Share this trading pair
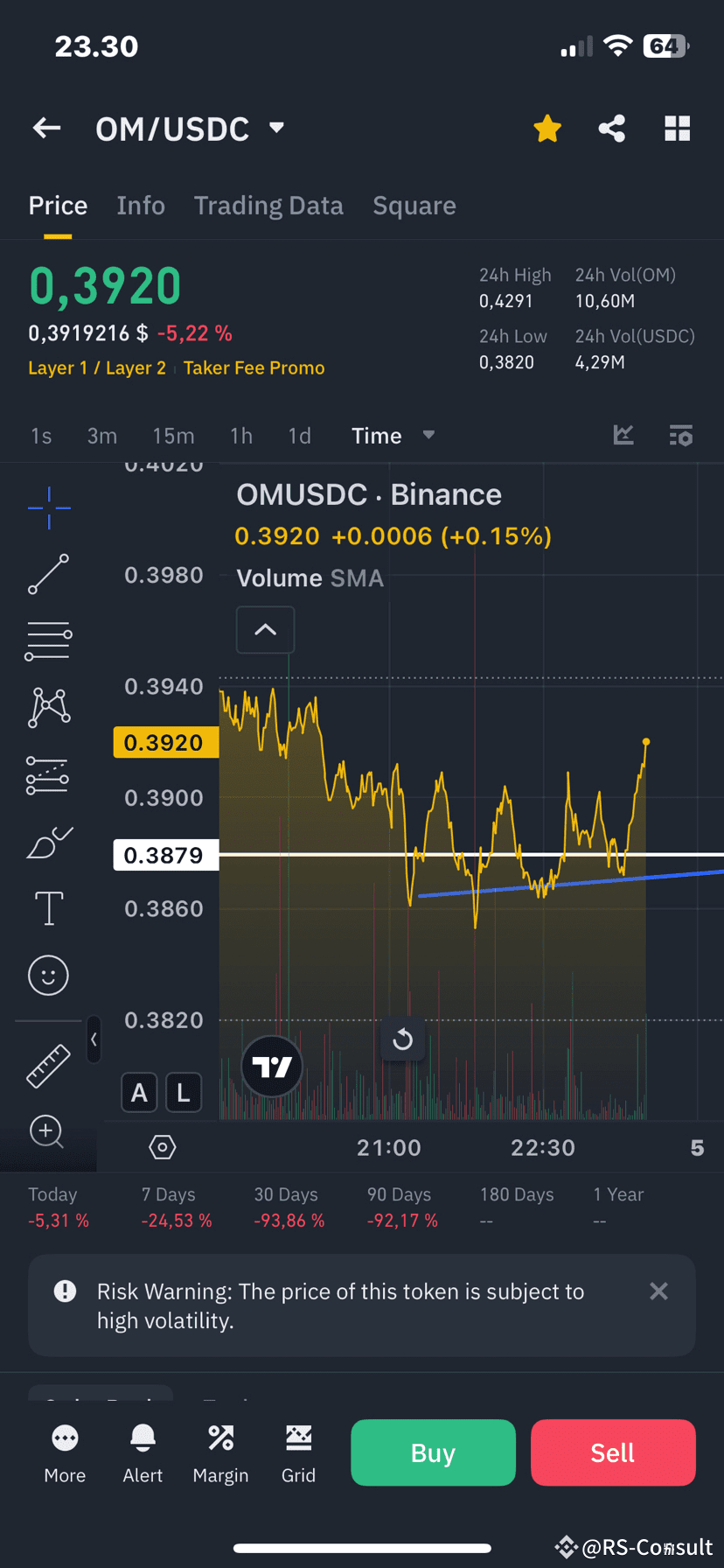The height and width of the screenshot is (1568, 724). (x=612, y=129)
